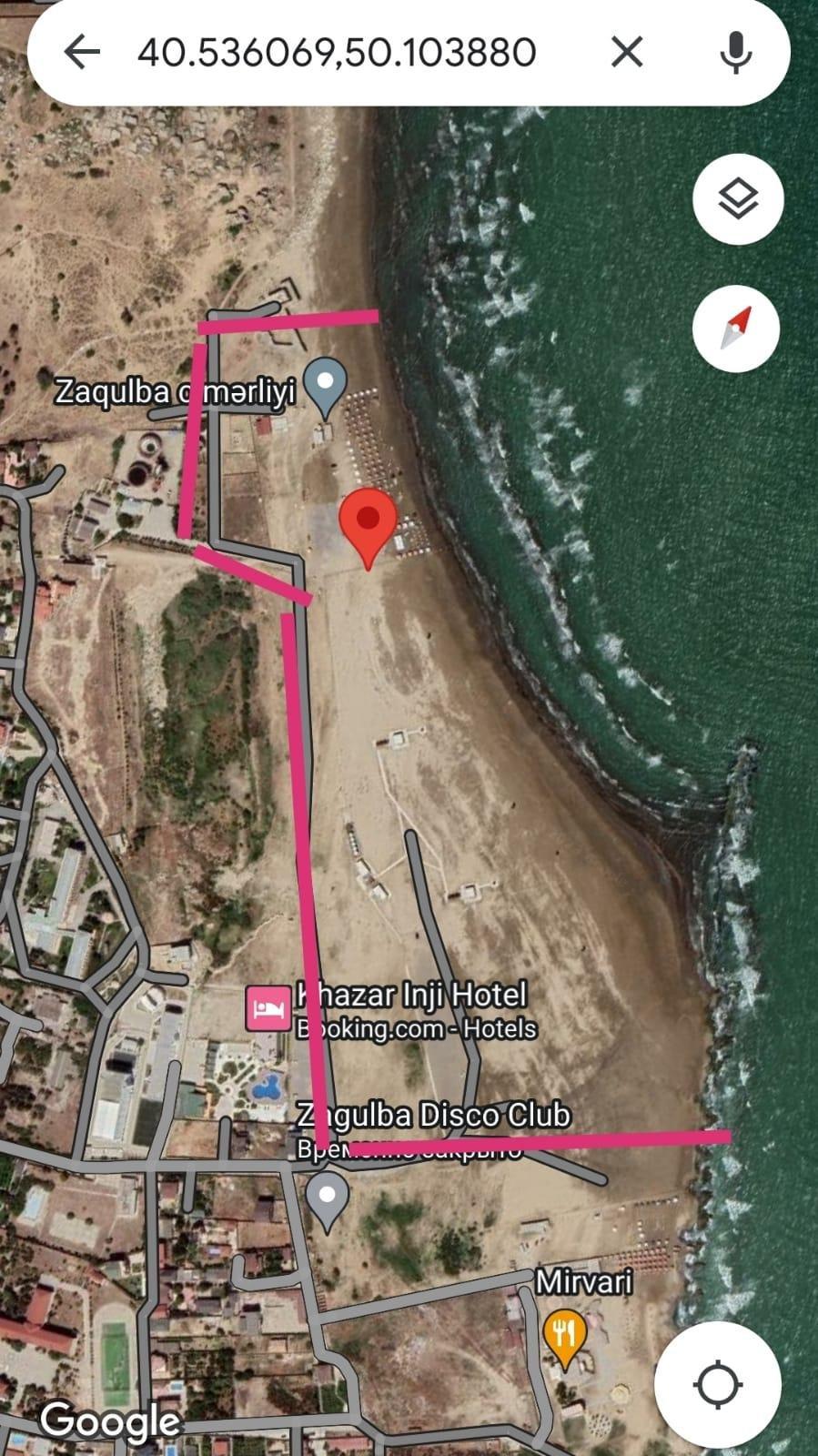Select the Mirvari restaurant marker

pyautogui.click(x=564, y=1334)
